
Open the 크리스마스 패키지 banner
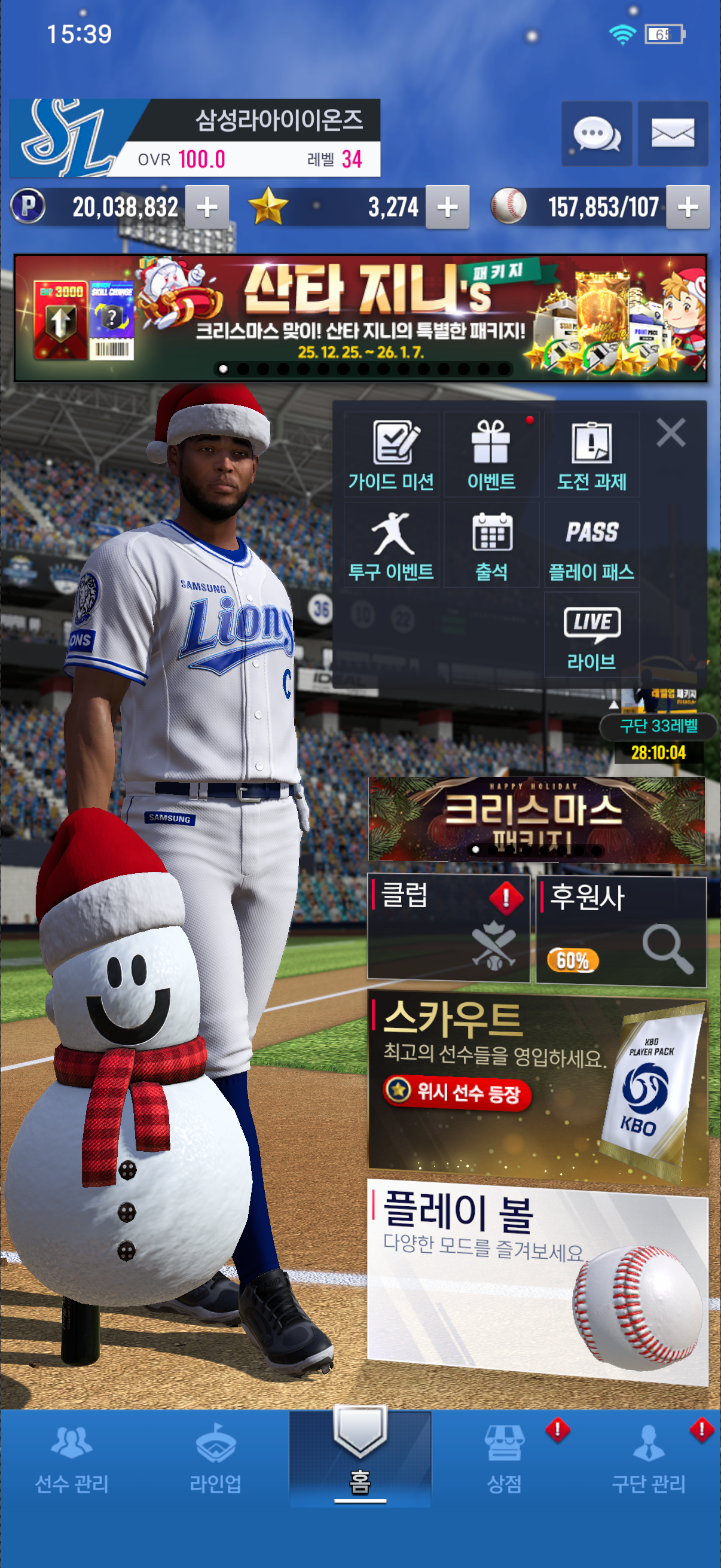click(x=536, y=819)
